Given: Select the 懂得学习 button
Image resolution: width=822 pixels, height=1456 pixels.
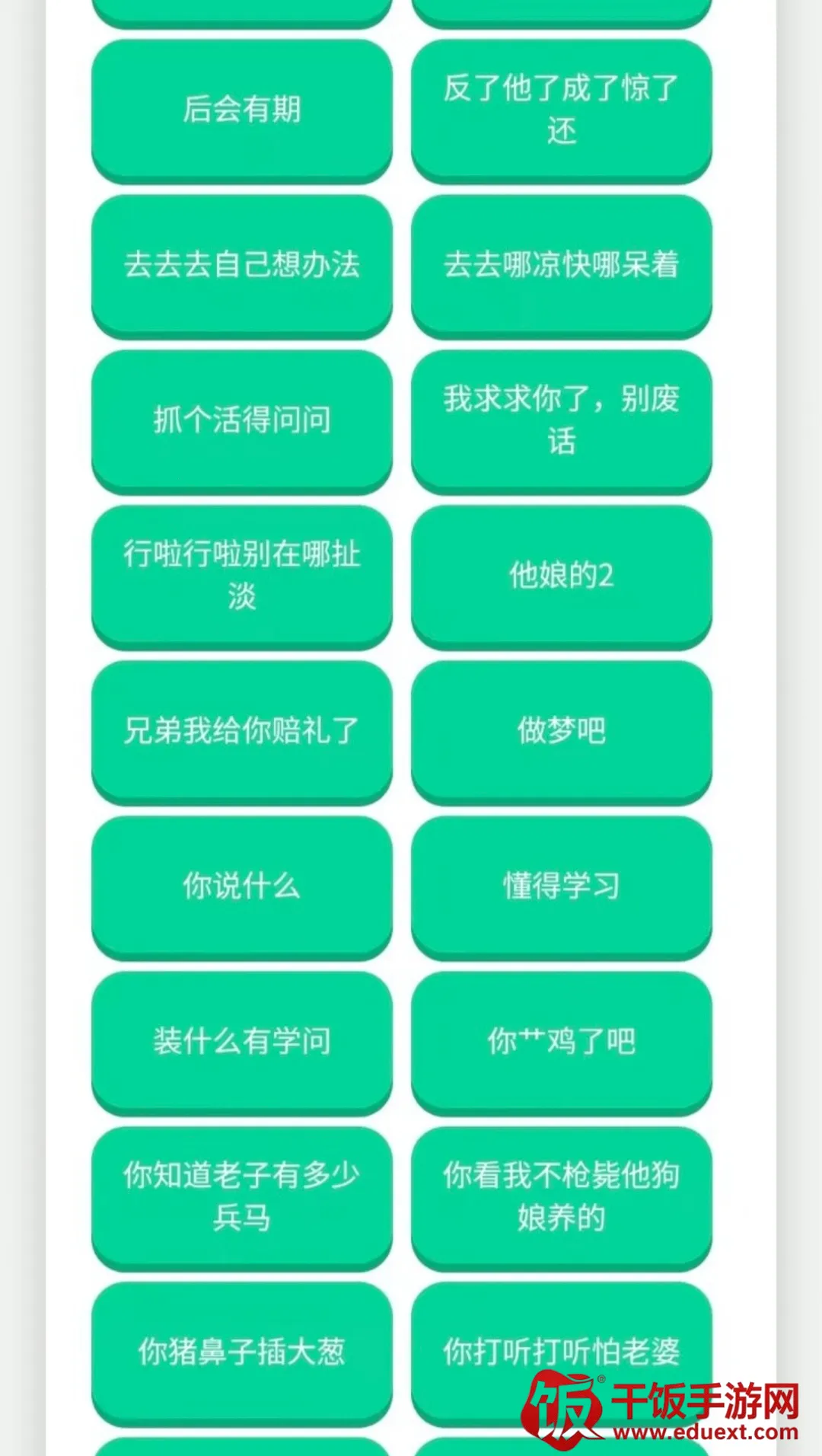Looking at the screenshot, I should [x=561, y=886].
